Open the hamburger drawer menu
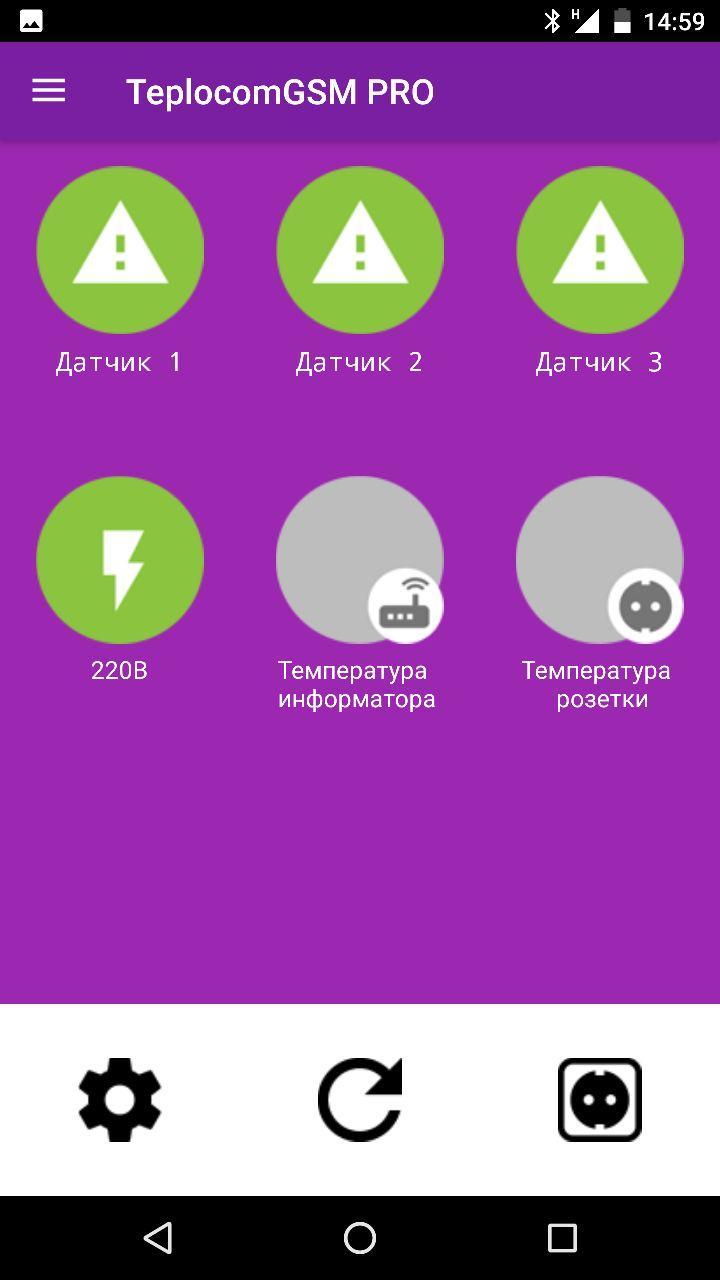 pyautogui.click(x=48, y=91)
